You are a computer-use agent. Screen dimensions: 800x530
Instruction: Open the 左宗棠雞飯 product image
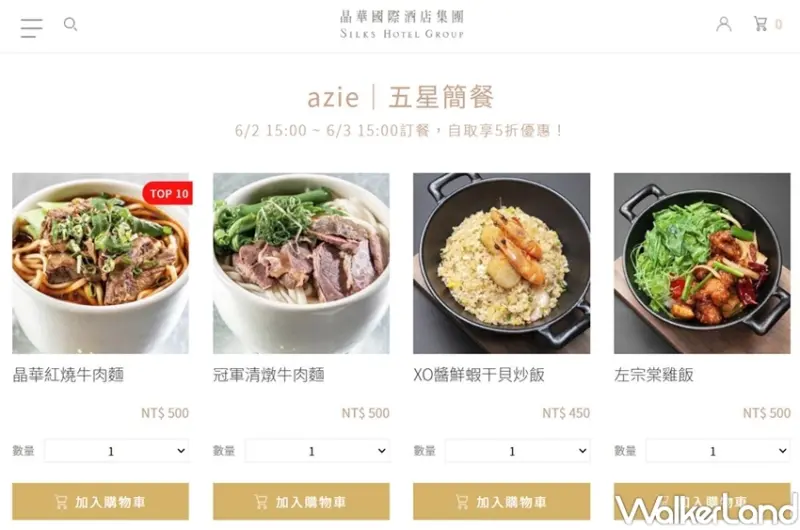point(702,263)
